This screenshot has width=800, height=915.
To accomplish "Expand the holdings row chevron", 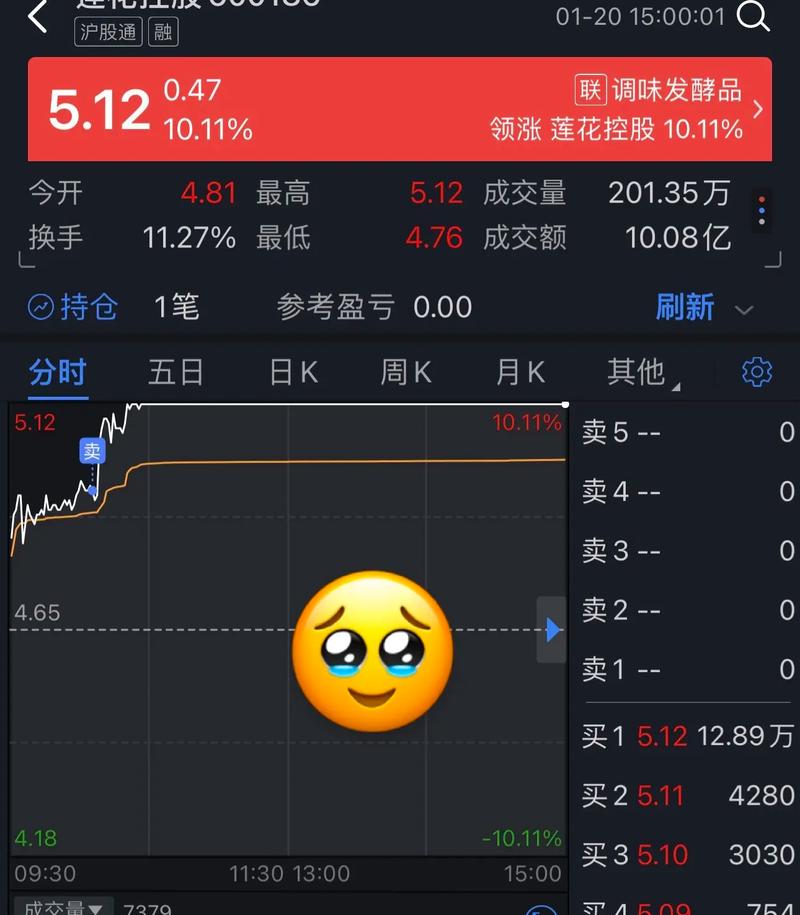I will pyautogui.click(x=744, y=309).
